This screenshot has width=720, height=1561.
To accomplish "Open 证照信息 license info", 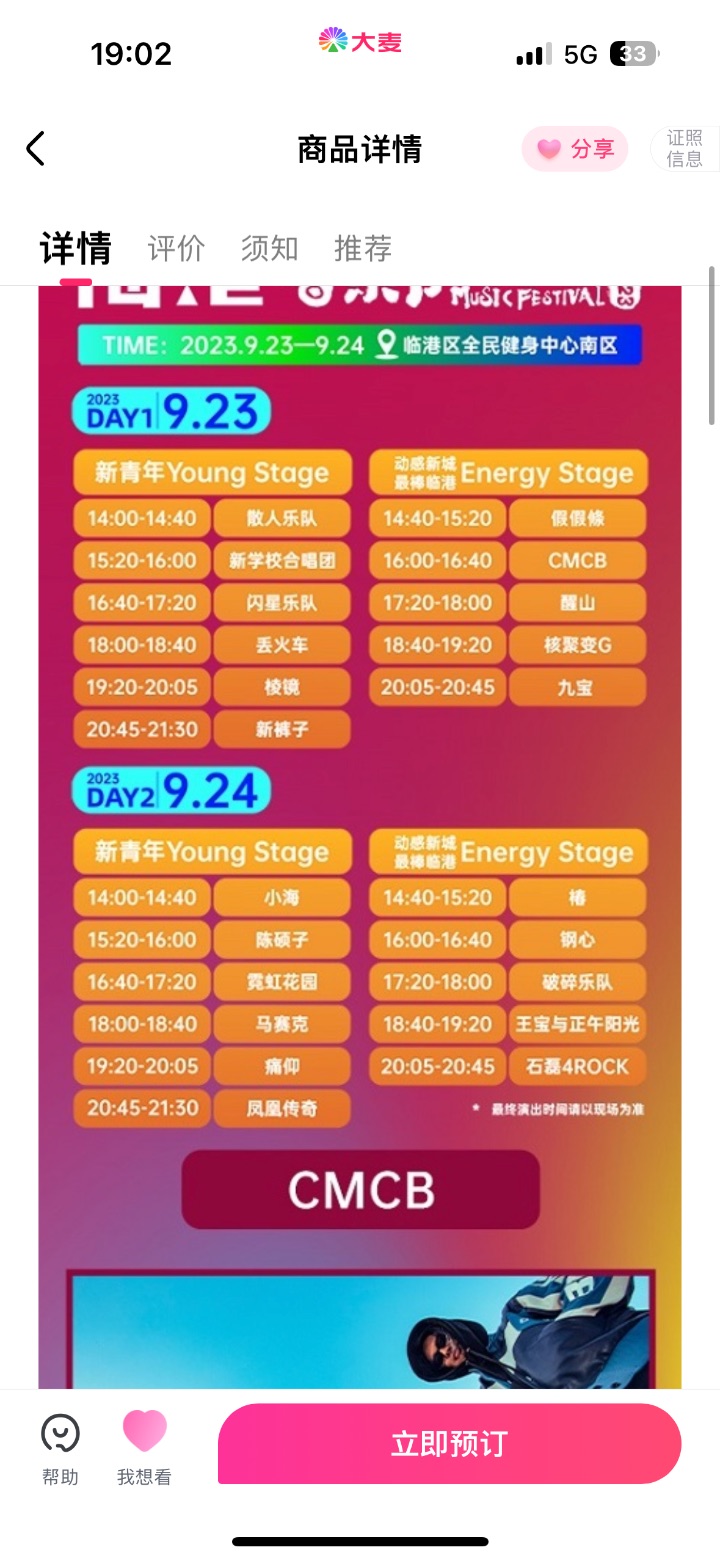I will click(x=685, y=149).
